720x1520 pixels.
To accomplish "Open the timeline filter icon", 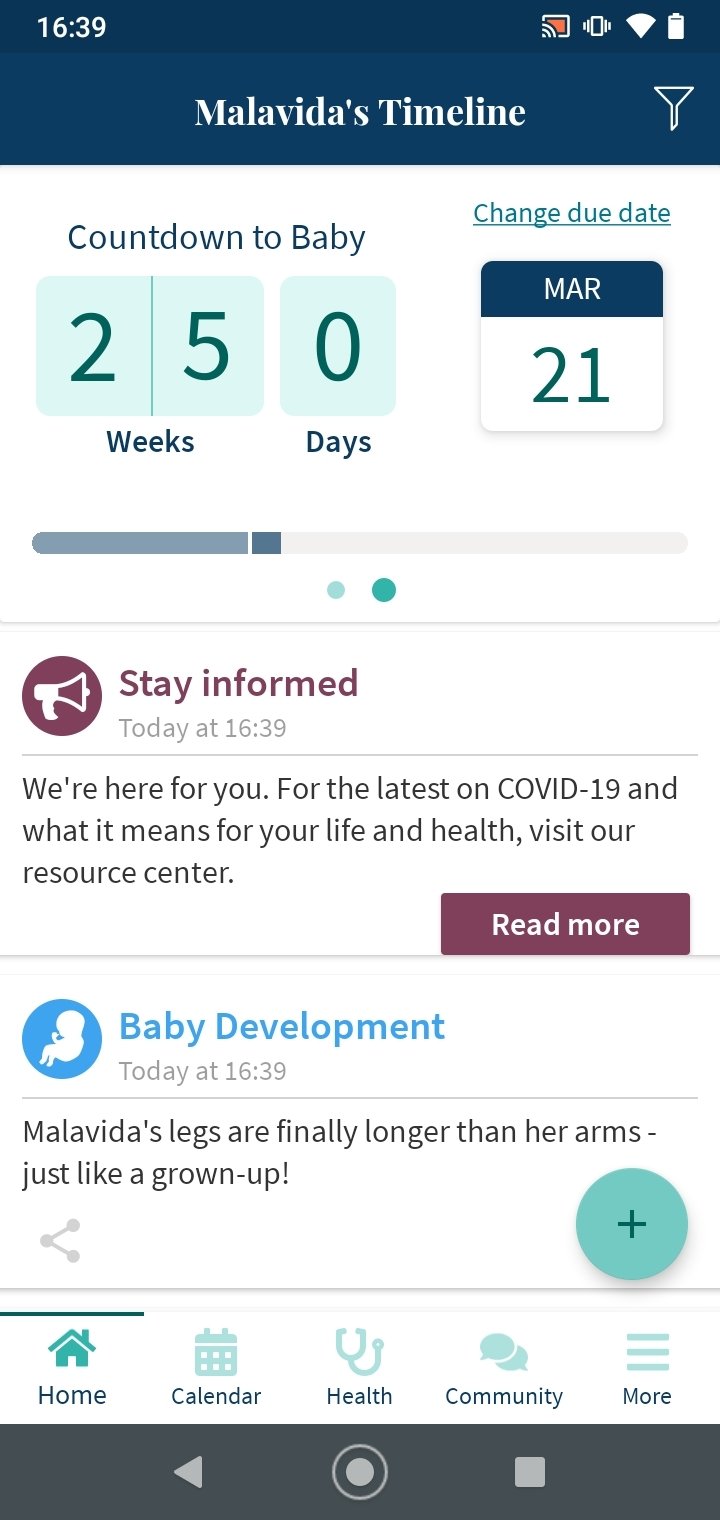I will click(x=673, y=108).
